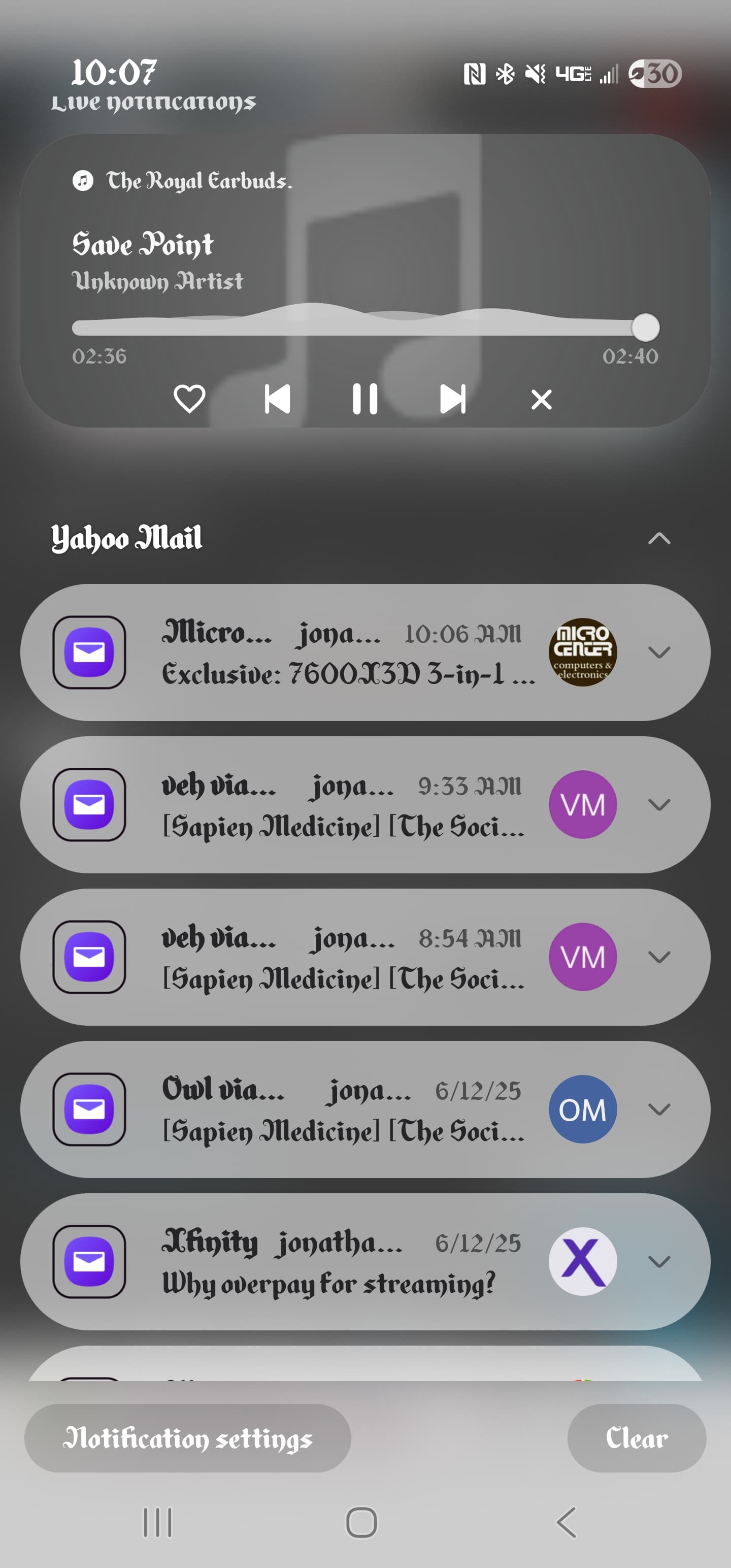Image resolution: width=731 pixels, height=1568 pixels.
Task: Like the song Save Point
Action: [x=189, y=399]
